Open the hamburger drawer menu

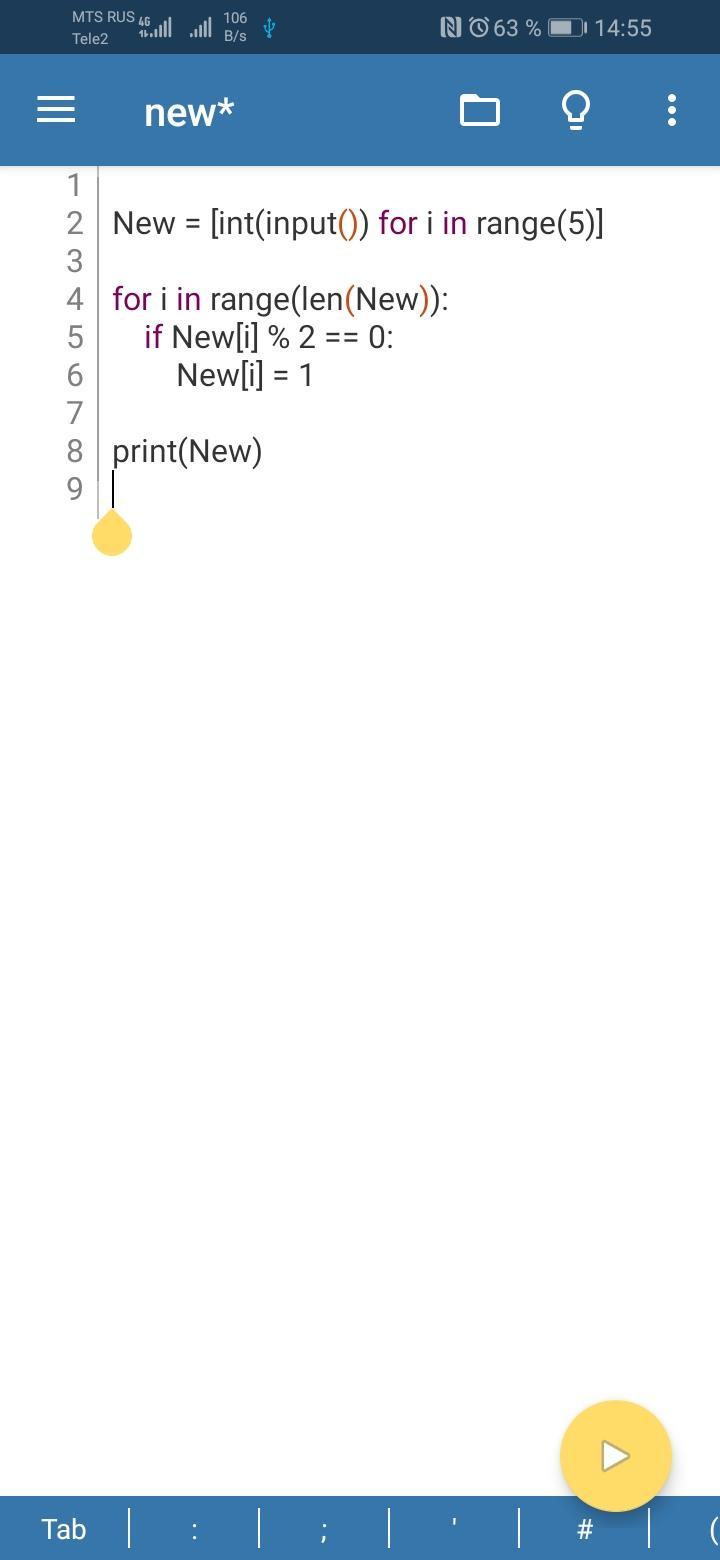pos(56,110)
